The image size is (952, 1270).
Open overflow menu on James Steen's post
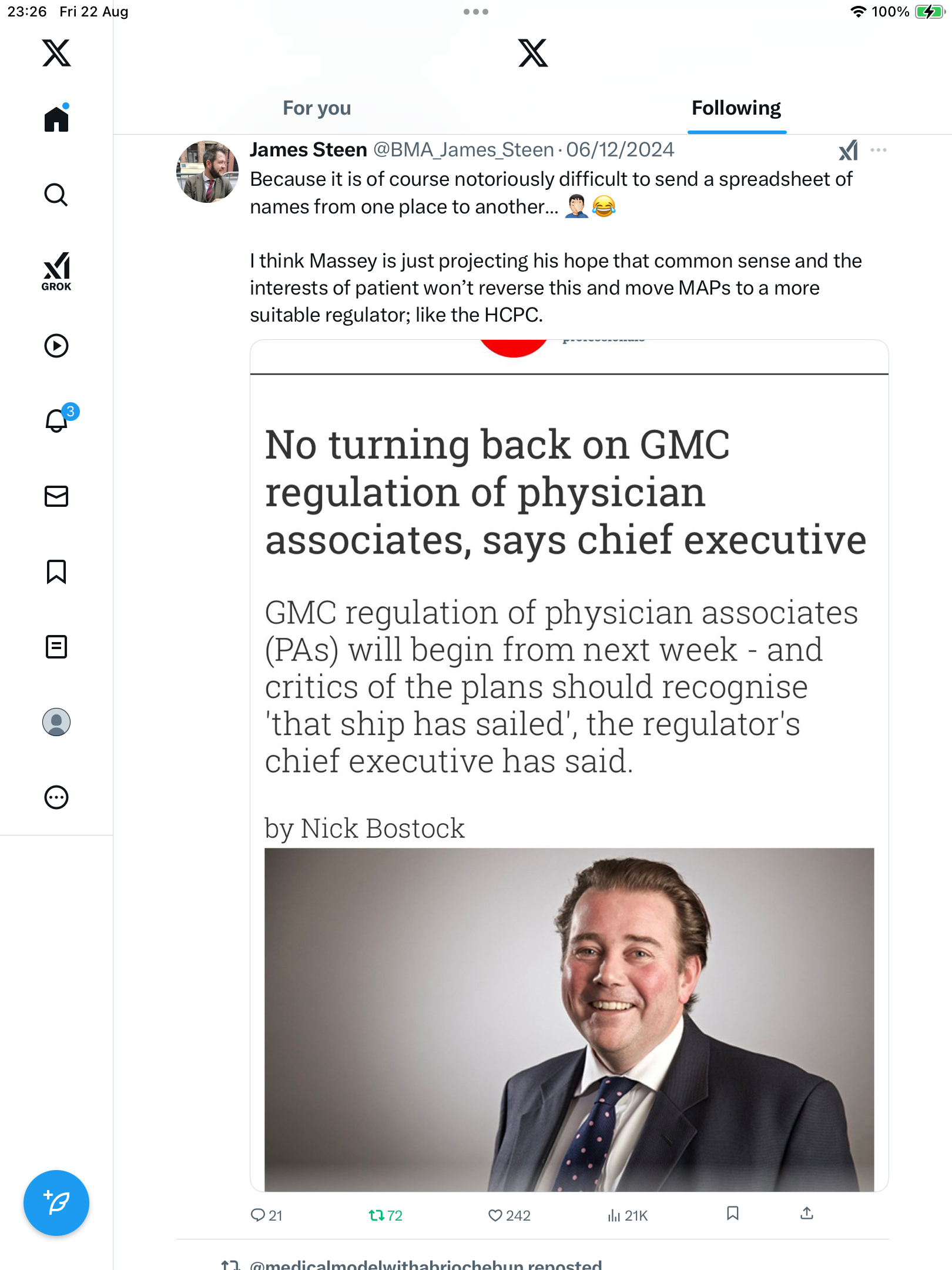(878, 151)
